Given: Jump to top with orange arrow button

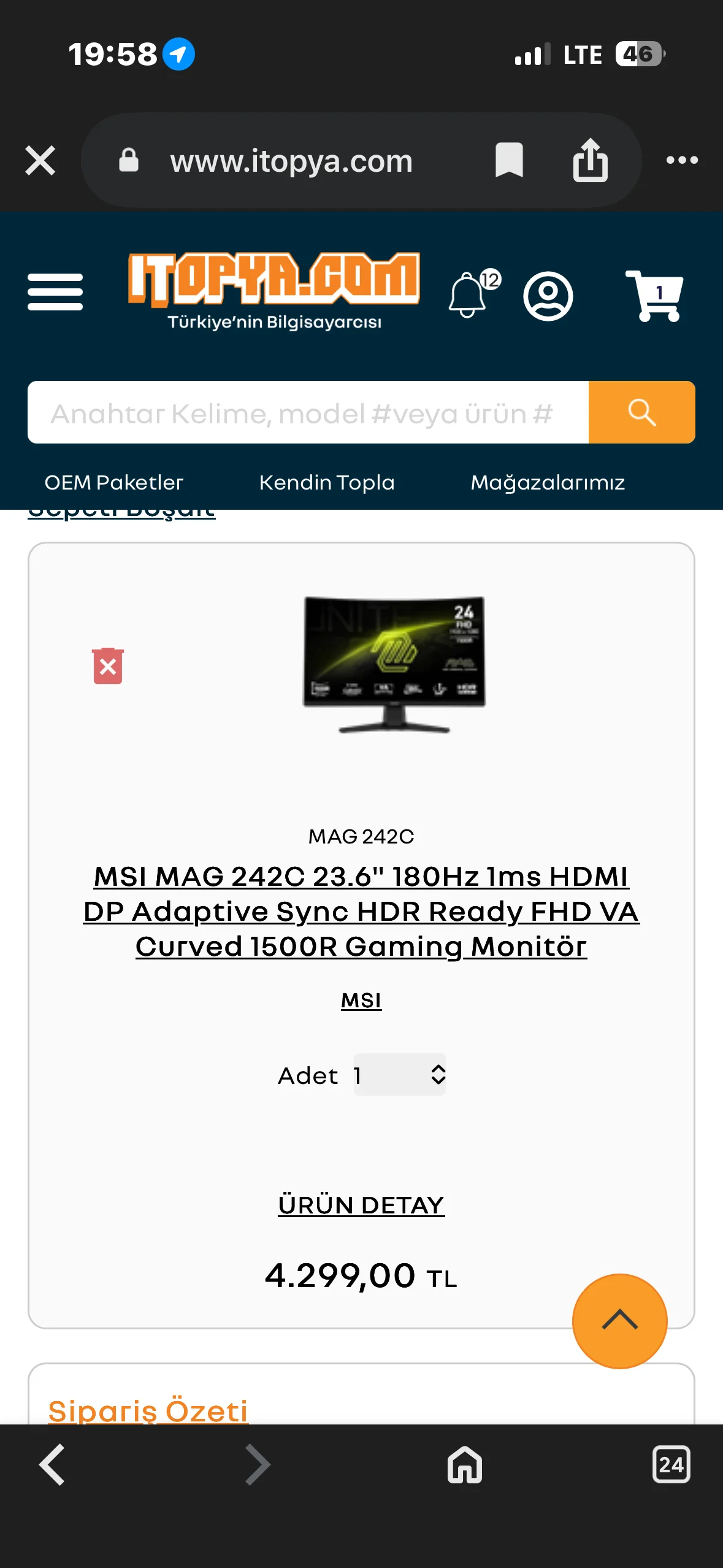Looking at the screenshot, I should coord(619,1321).
